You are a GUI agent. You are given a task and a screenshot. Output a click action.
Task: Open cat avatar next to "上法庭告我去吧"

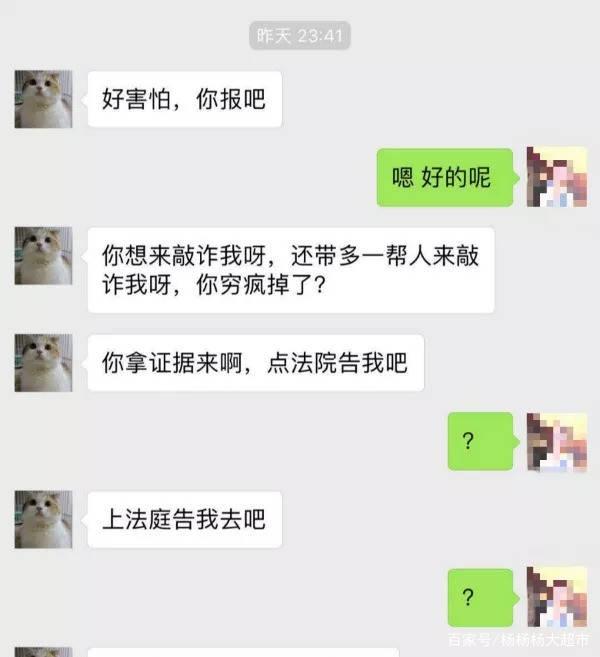click(43, 519)
